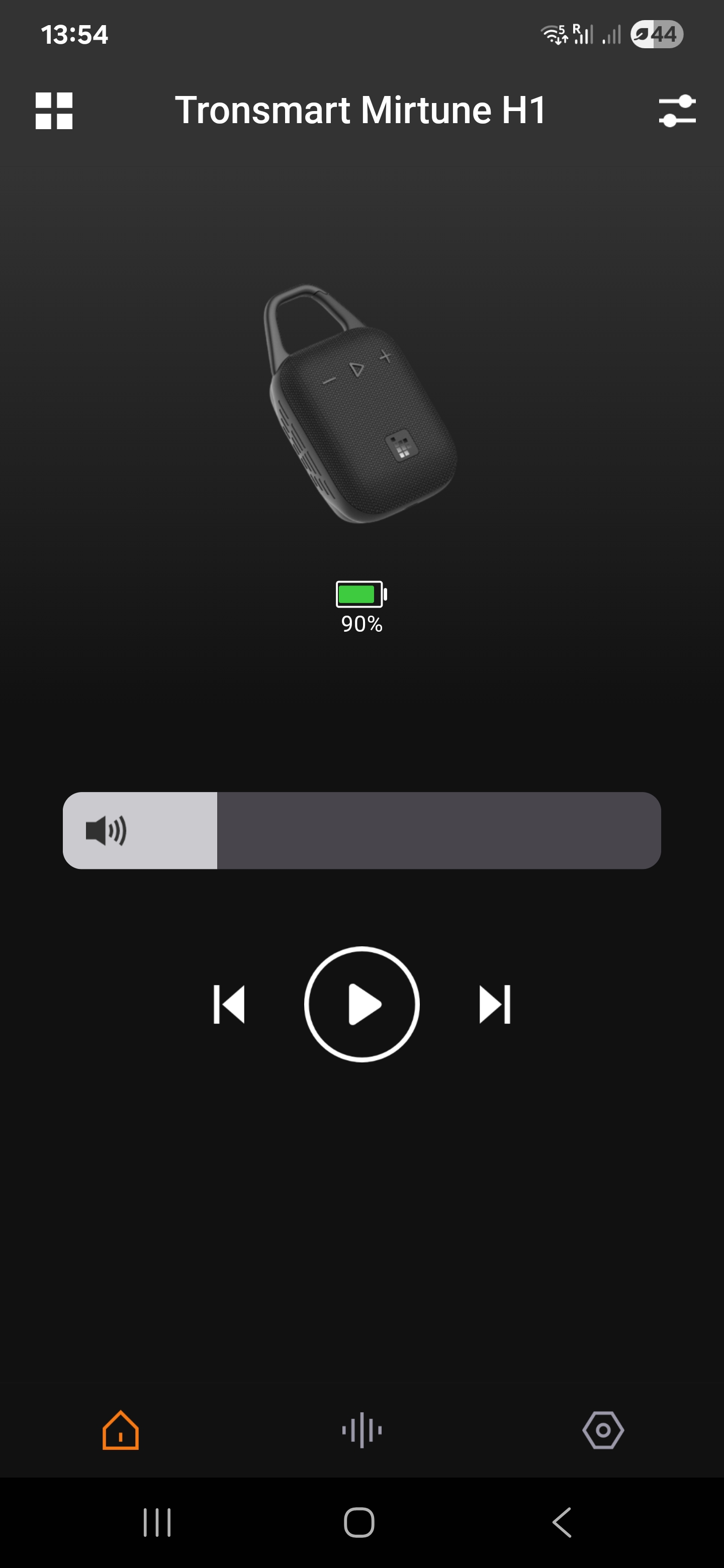Start playback with the play button
This screenshot has height=1568, width=724.
361,1004
